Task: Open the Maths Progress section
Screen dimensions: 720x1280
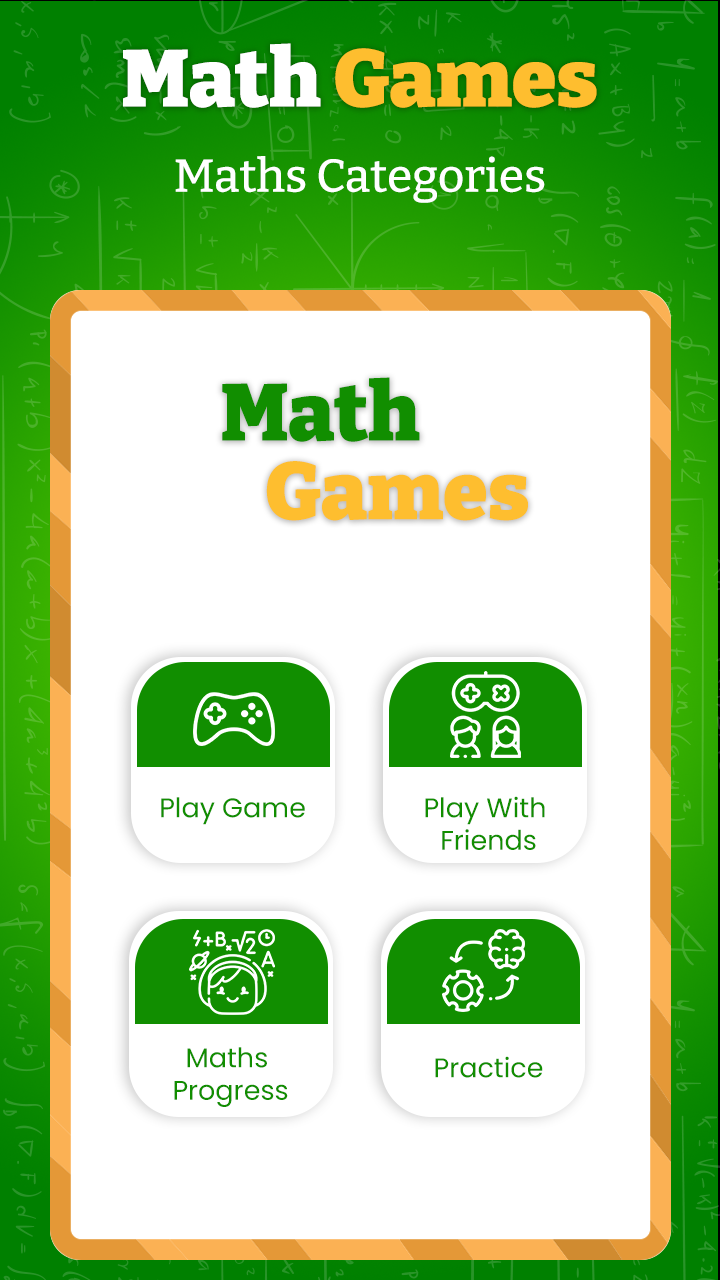Action: pyautogui.click(x=232, y=1010)
